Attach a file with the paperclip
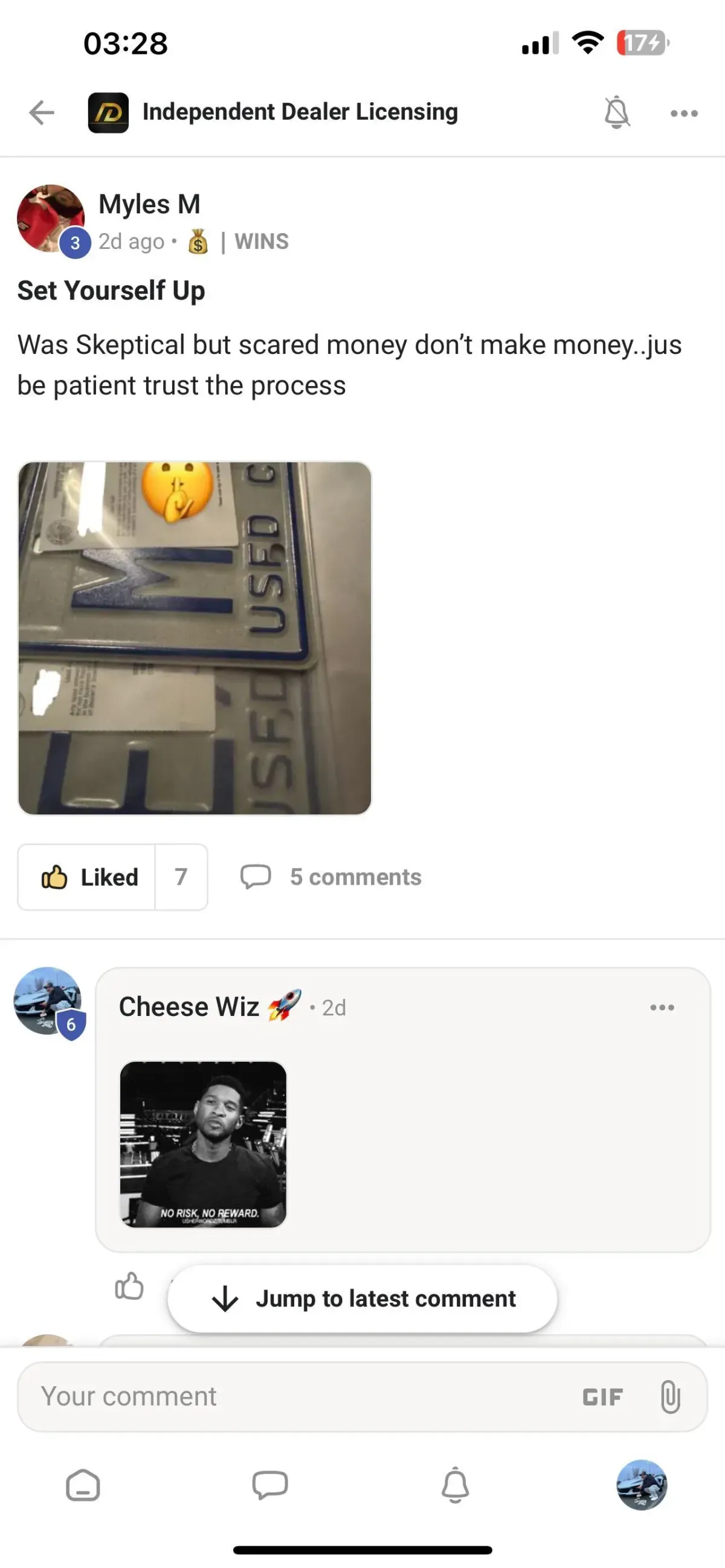This screenshot has width=725, height=1568. click(x=669, y=1396)
